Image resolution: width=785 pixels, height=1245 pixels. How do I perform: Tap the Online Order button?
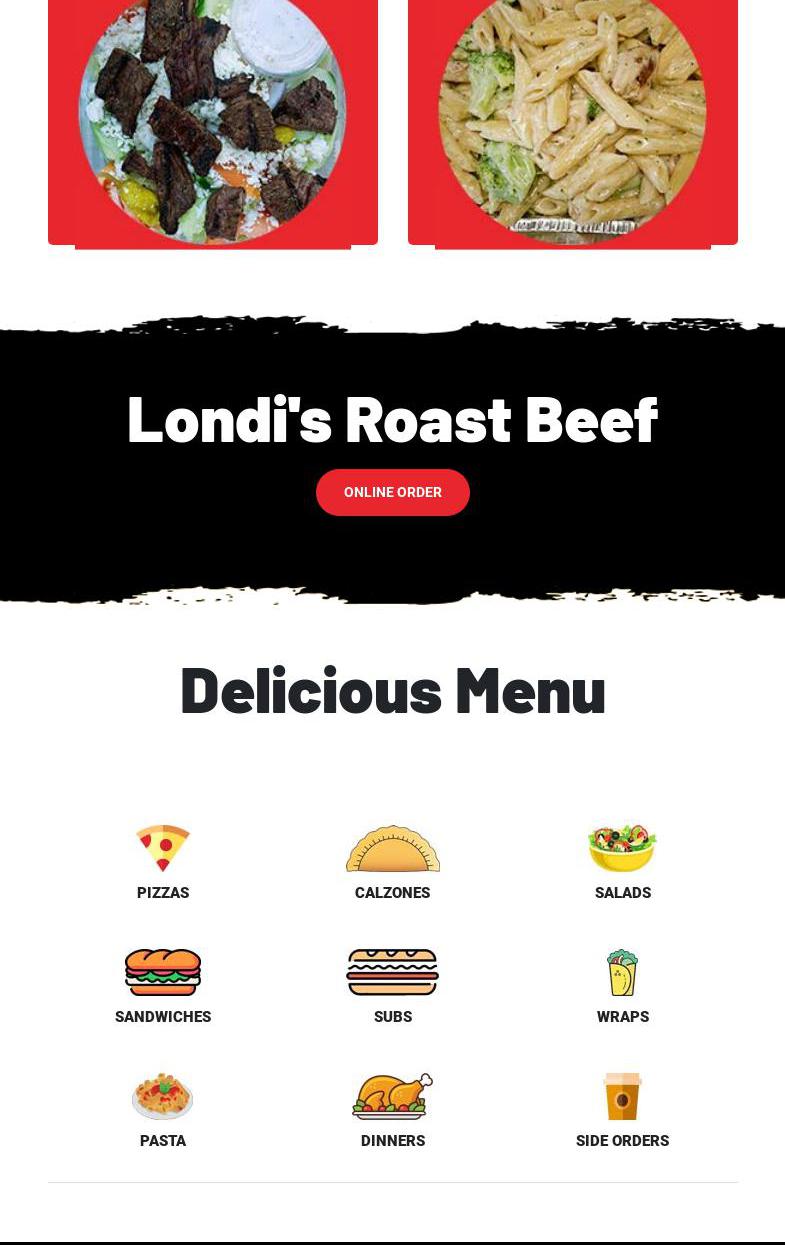(x=393, y=492)
